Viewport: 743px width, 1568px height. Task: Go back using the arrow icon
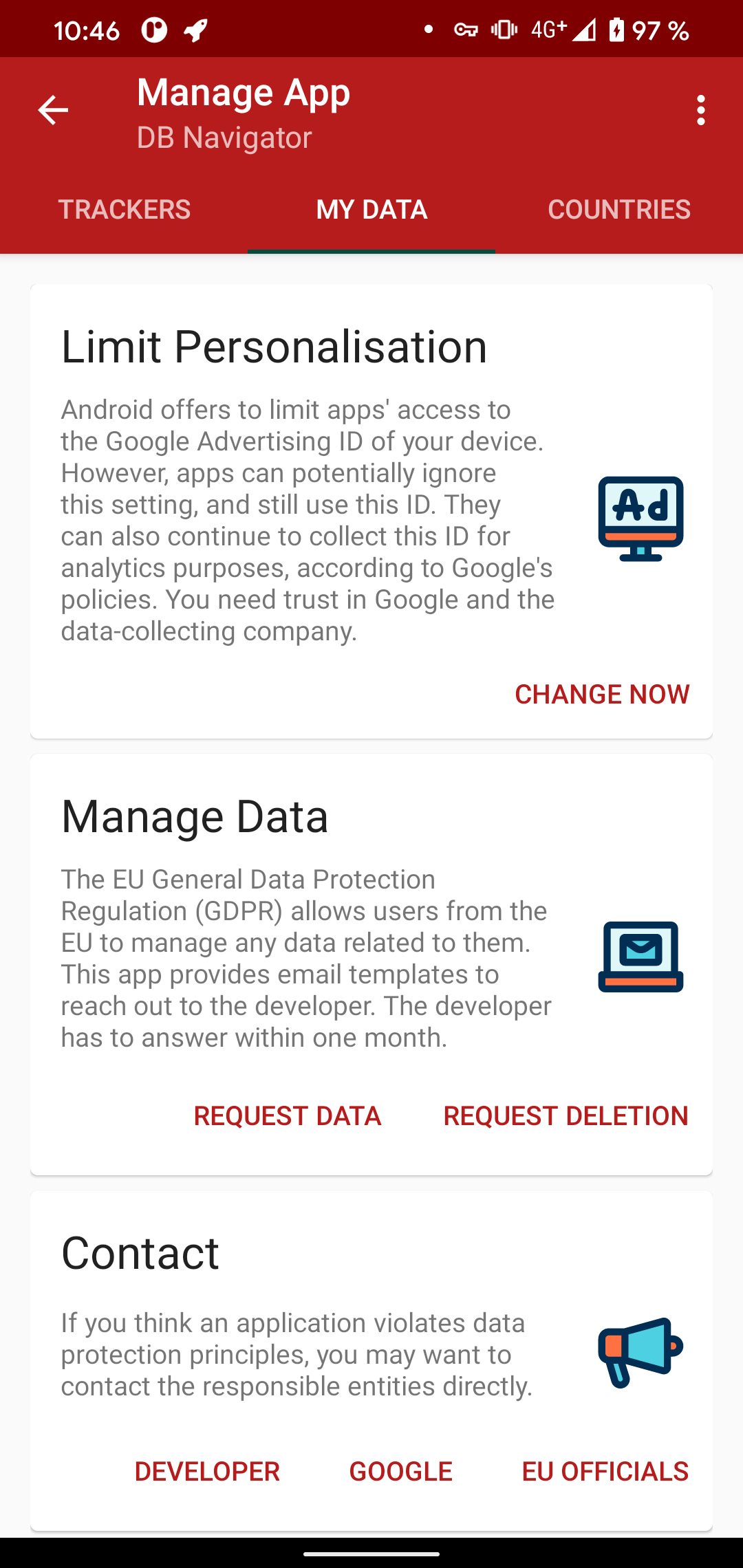point(53,110)
